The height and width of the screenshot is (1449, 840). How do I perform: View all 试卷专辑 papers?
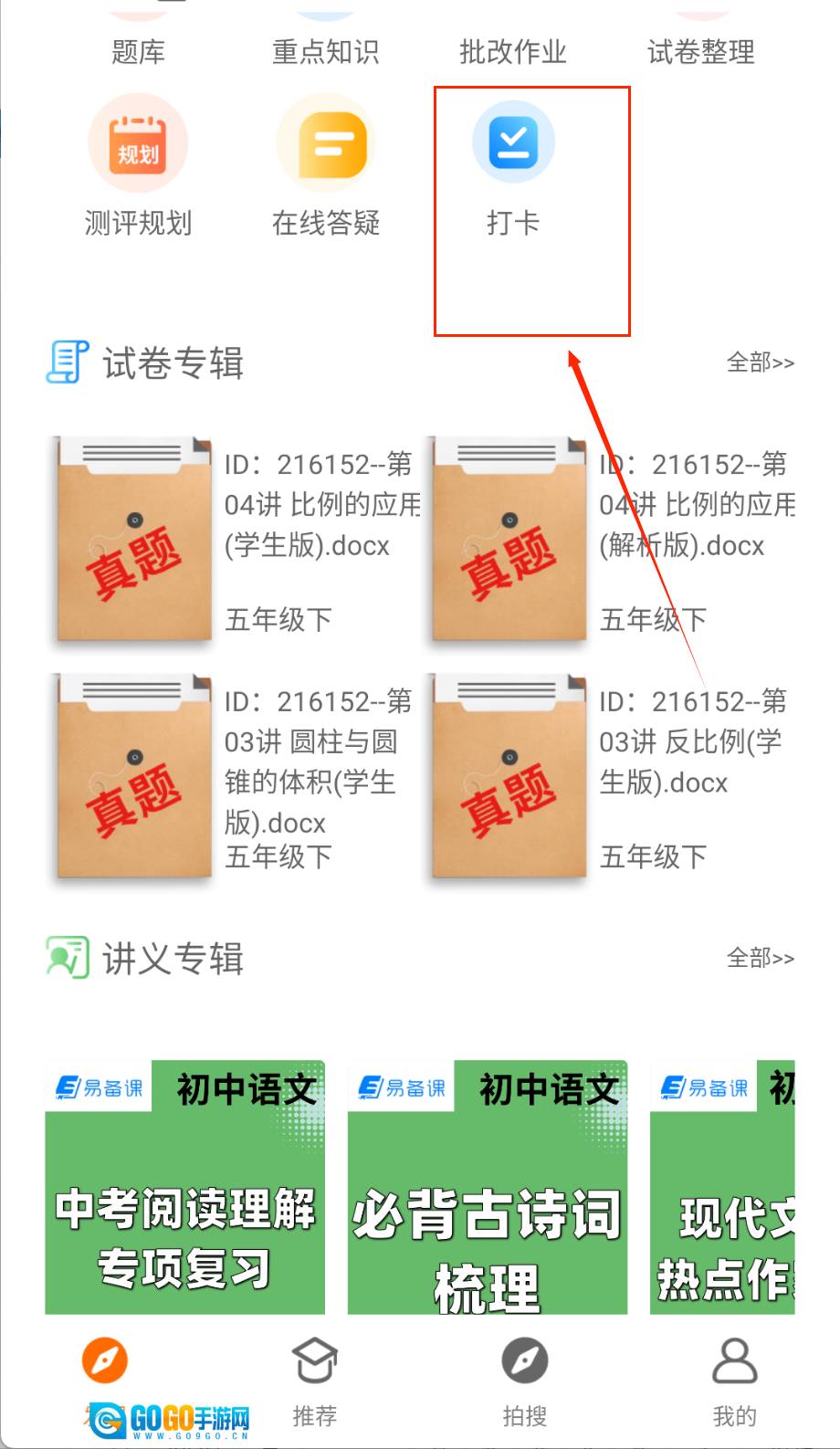pyautogui.click(x=760, y=362)
